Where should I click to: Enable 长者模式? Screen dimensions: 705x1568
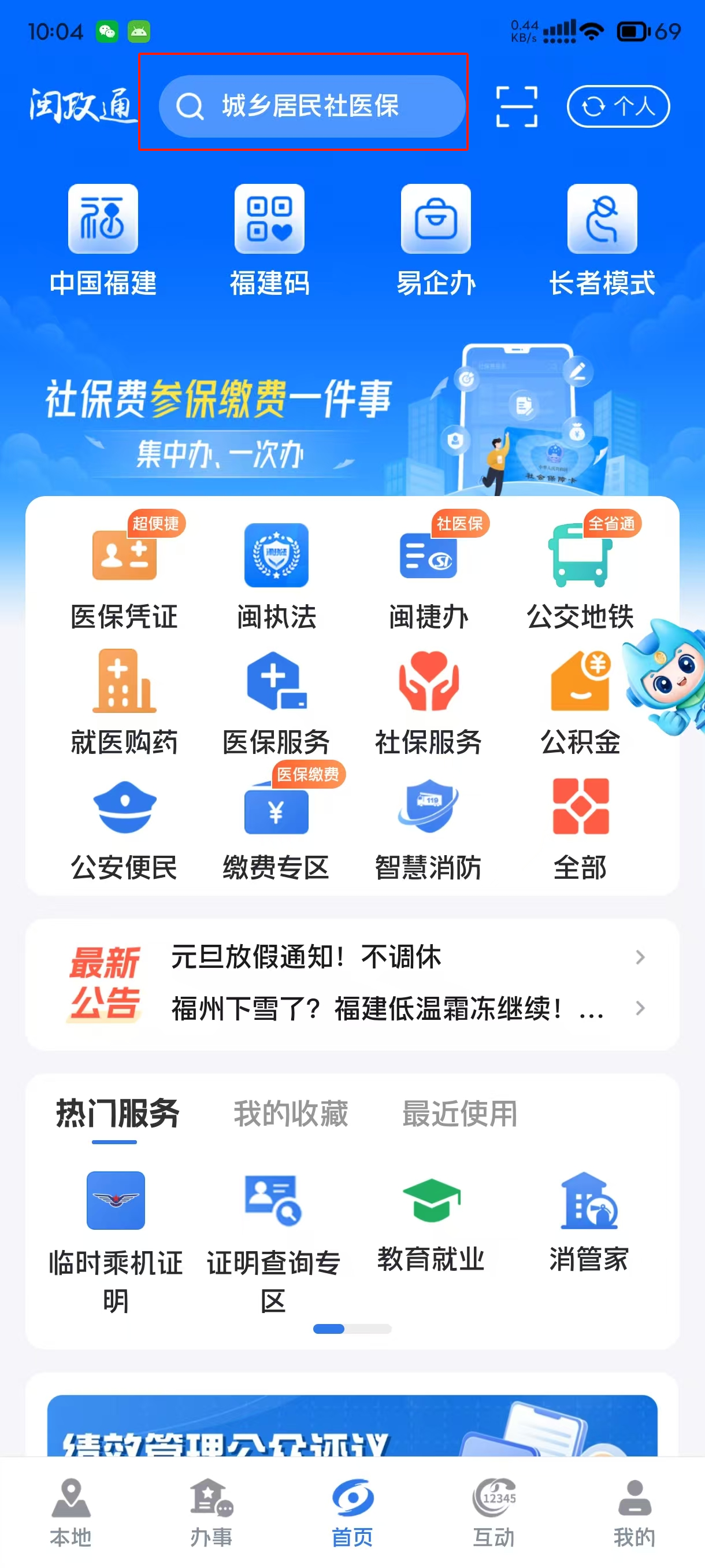coord(602,240)
